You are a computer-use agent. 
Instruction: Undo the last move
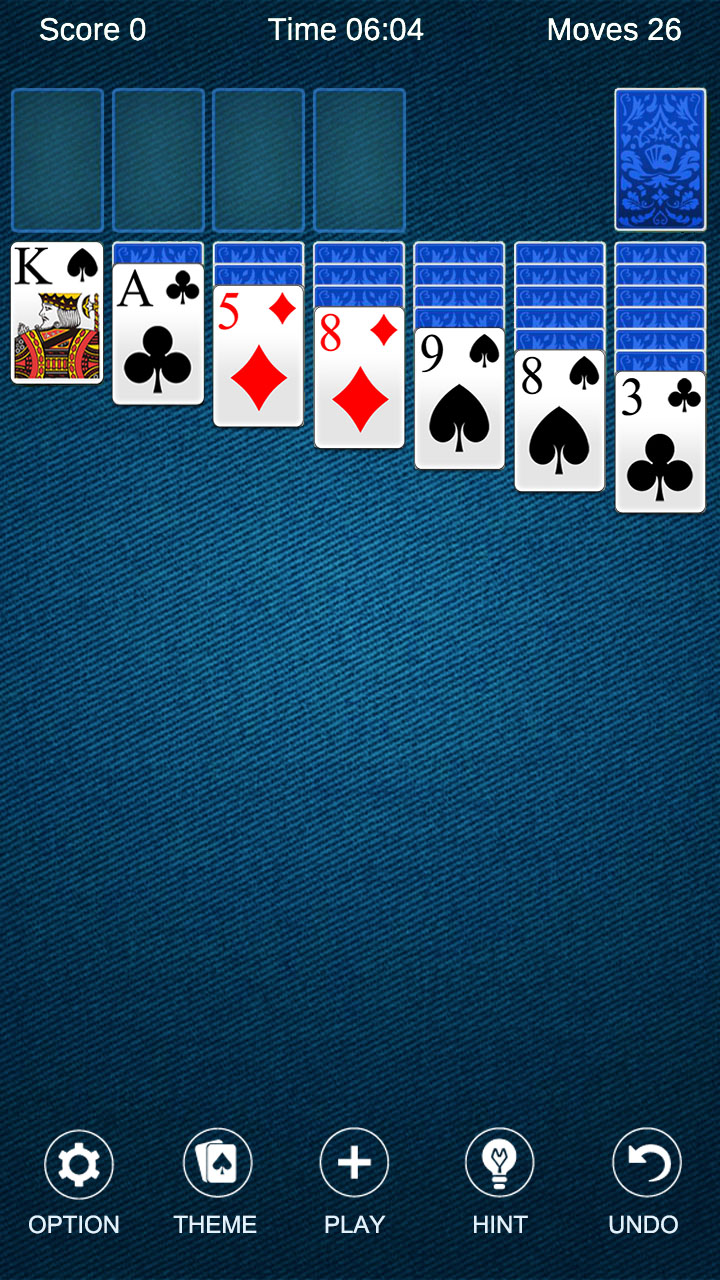645,1164
